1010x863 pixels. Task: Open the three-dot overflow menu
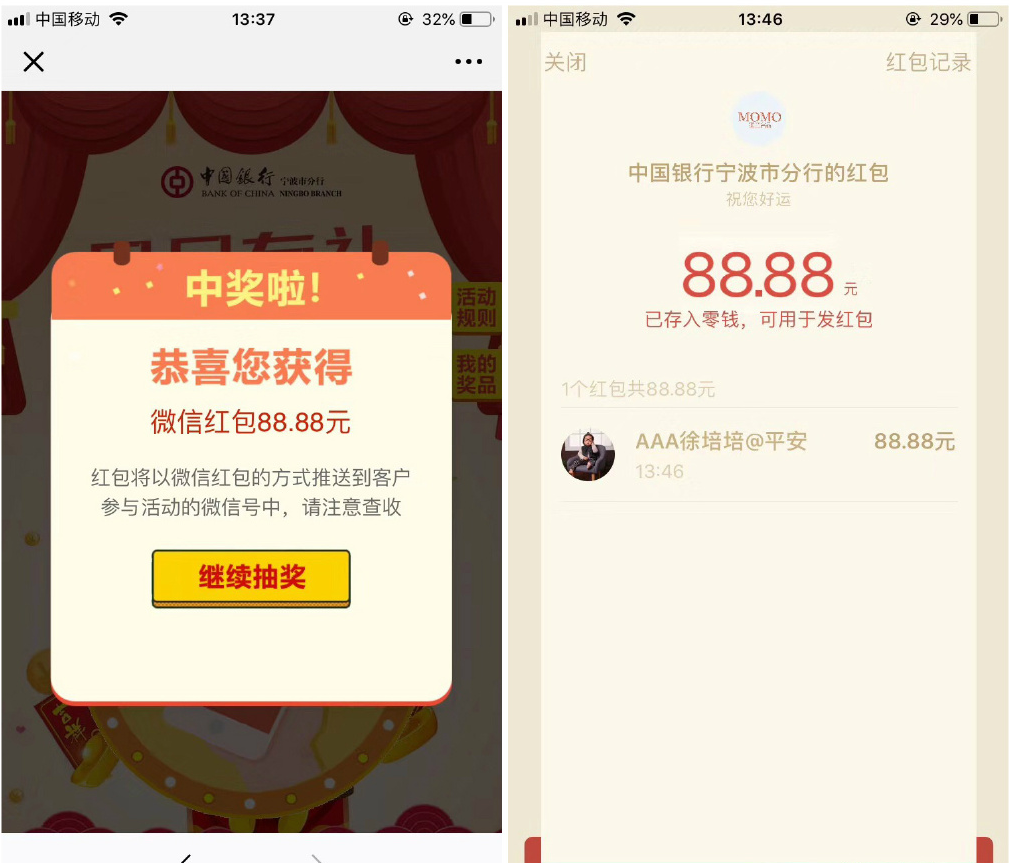tap(468, 62)
